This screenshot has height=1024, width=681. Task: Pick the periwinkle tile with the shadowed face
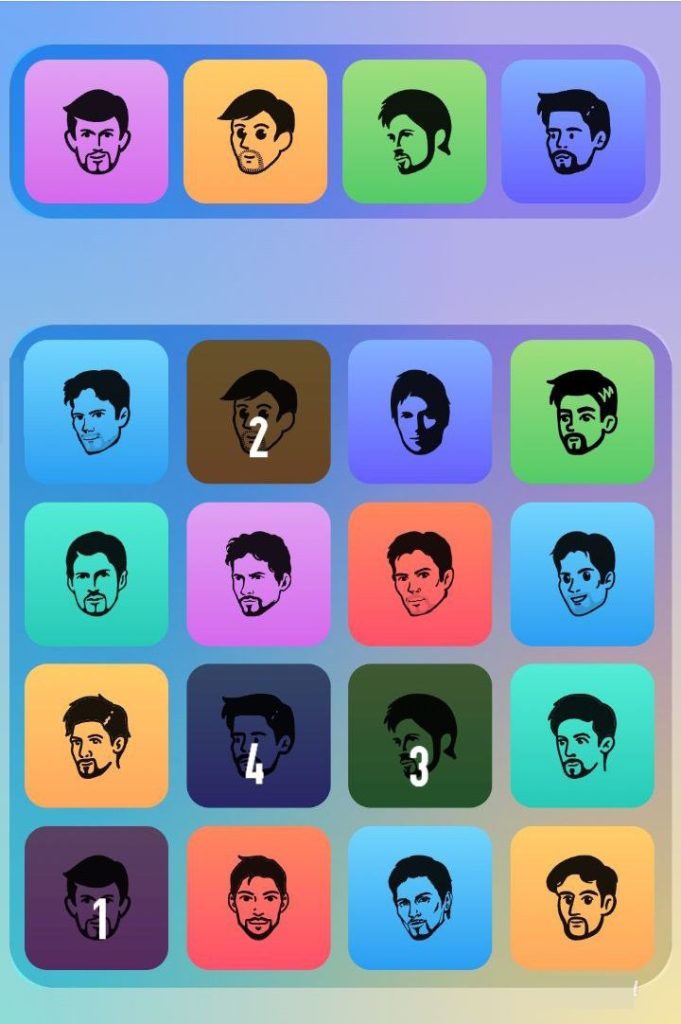pos(420,412)
